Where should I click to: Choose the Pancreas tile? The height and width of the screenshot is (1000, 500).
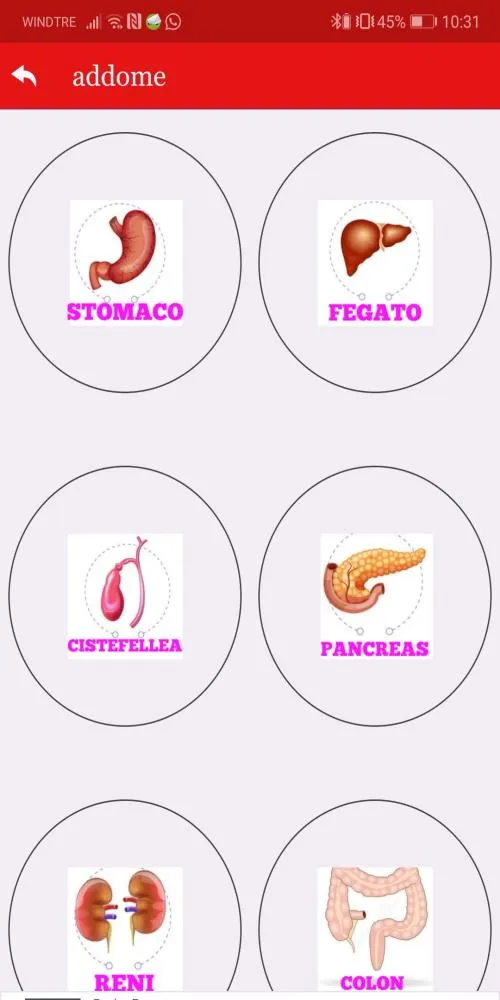point(375,596)
